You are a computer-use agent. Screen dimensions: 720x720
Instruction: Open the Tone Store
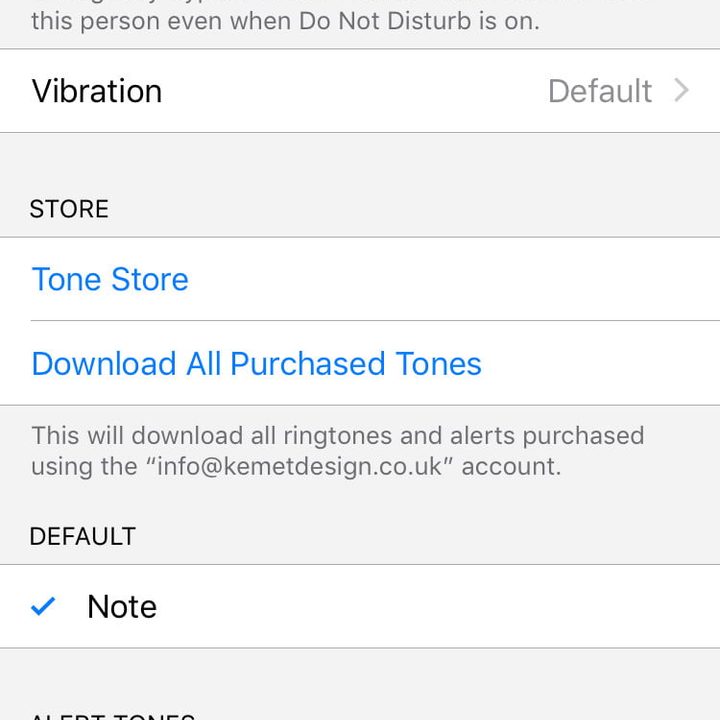[110, 279]
